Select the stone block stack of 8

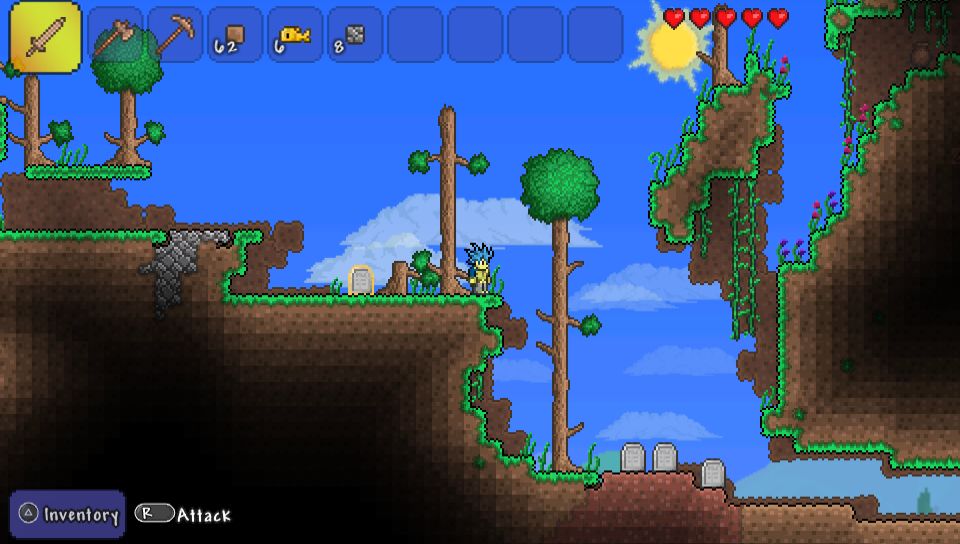[x=355, y=36]
